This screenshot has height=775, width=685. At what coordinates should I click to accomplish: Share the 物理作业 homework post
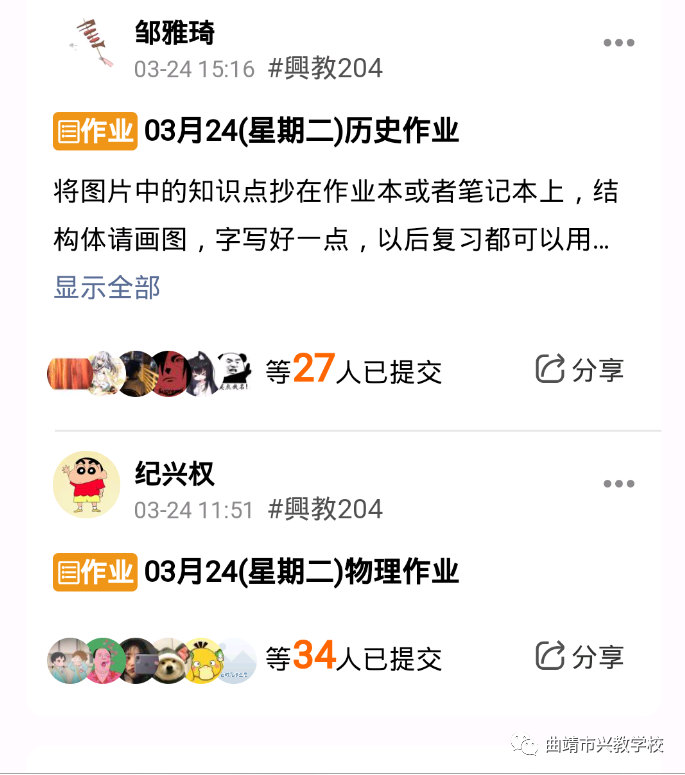[x=580, y=657]
